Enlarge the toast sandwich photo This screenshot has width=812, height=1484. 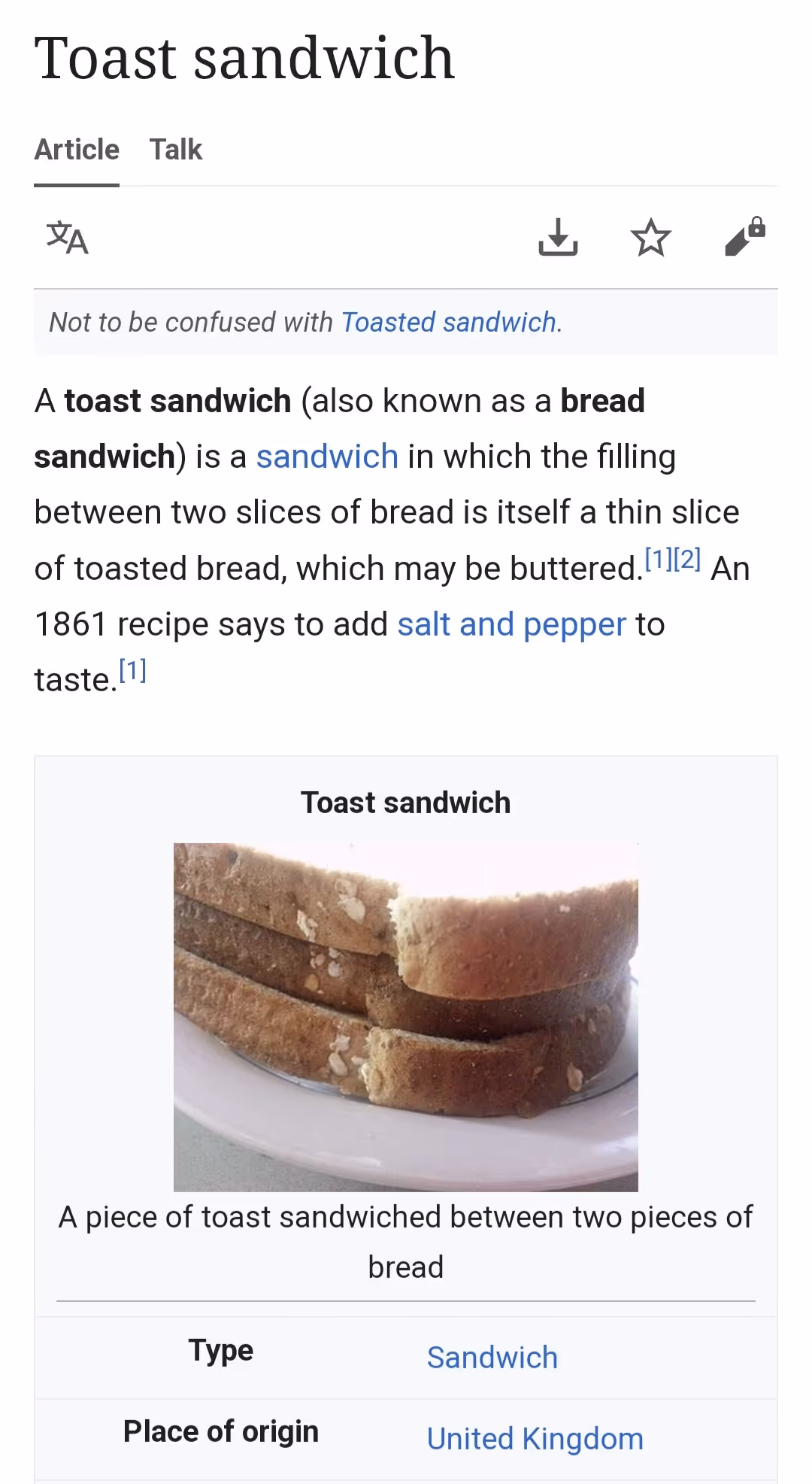tap(406, 1017)
